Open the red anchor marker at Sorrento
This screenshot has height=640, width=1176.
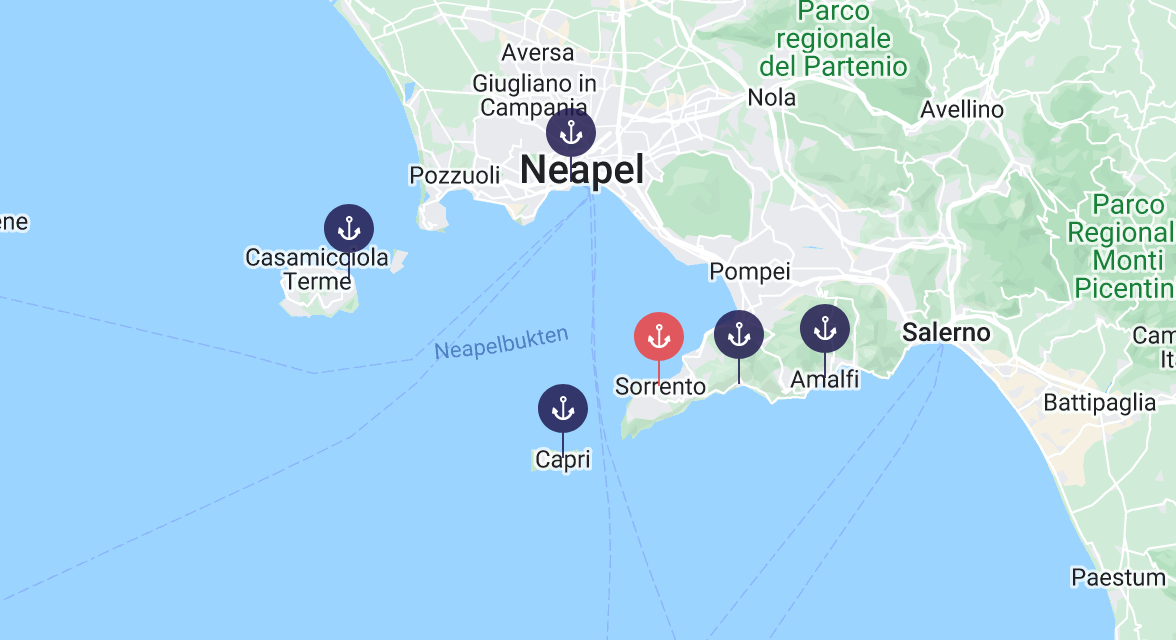tap(658, 337)
